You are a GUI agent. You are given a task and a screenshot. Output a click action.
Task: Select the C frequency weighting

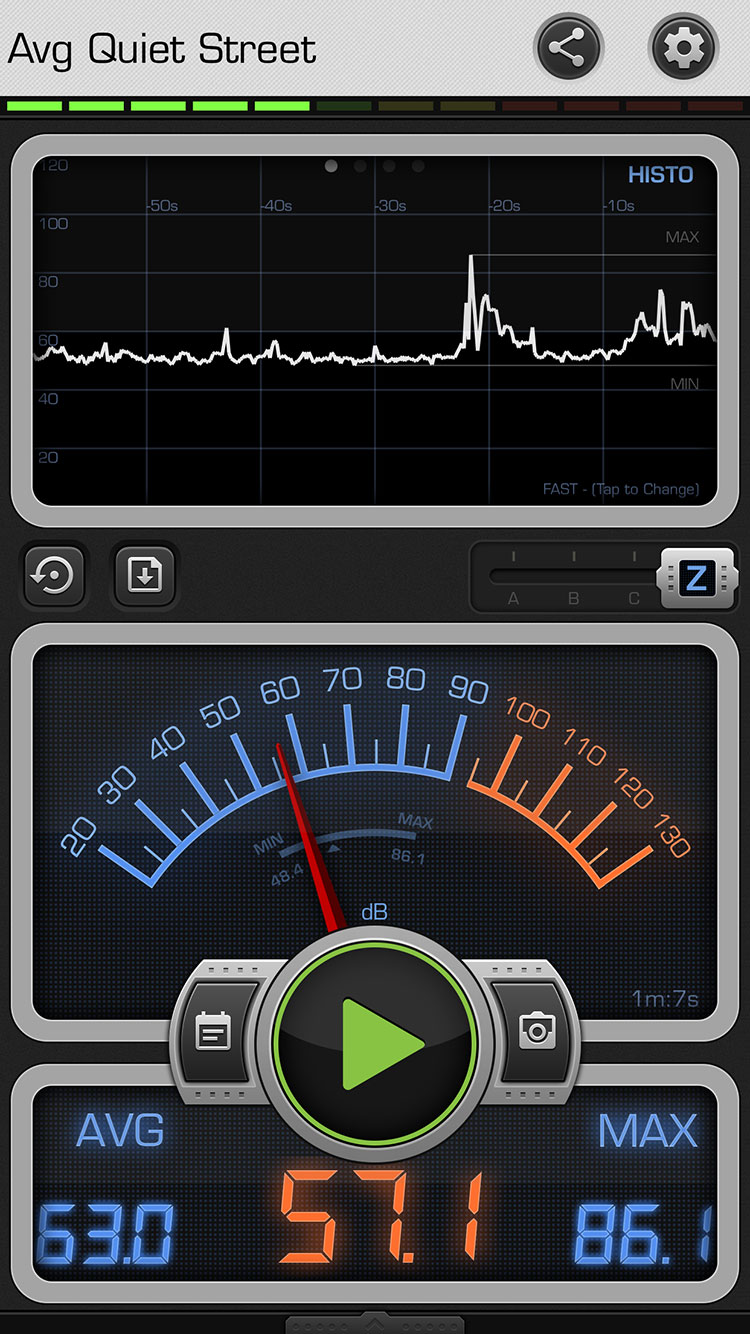pos(634,599)
